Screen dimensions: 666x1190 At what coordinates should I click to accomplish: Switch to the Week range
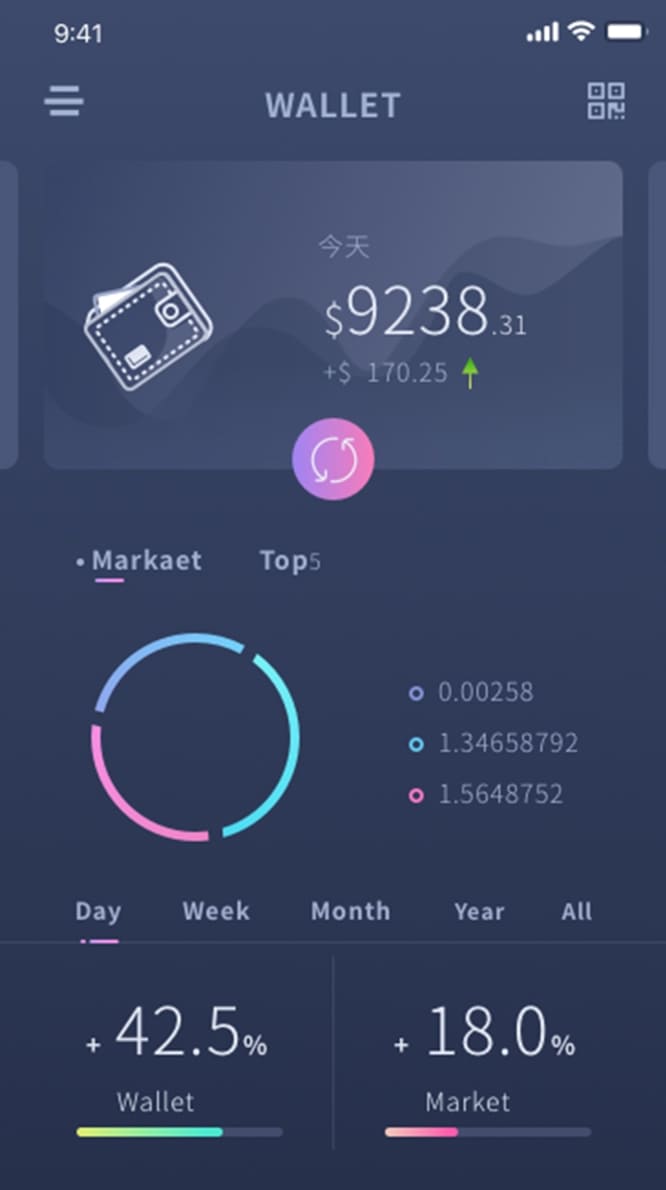216,912
